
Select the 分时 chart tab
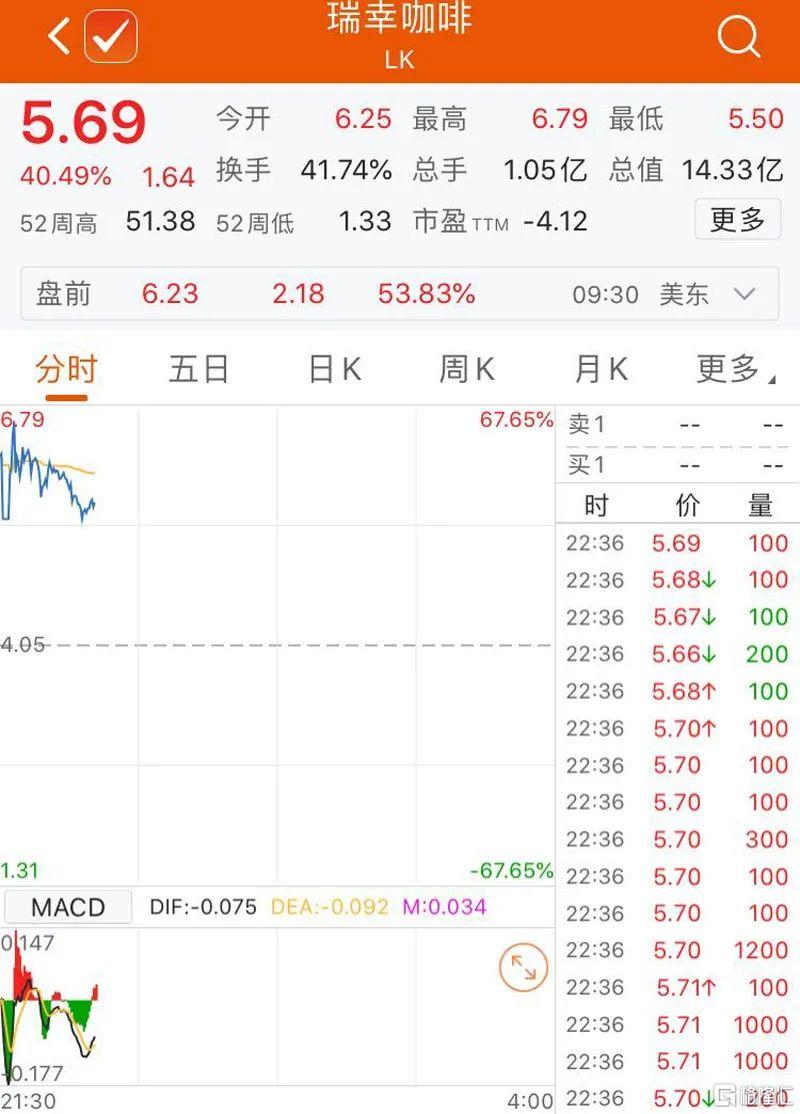[x=66, y=369]
